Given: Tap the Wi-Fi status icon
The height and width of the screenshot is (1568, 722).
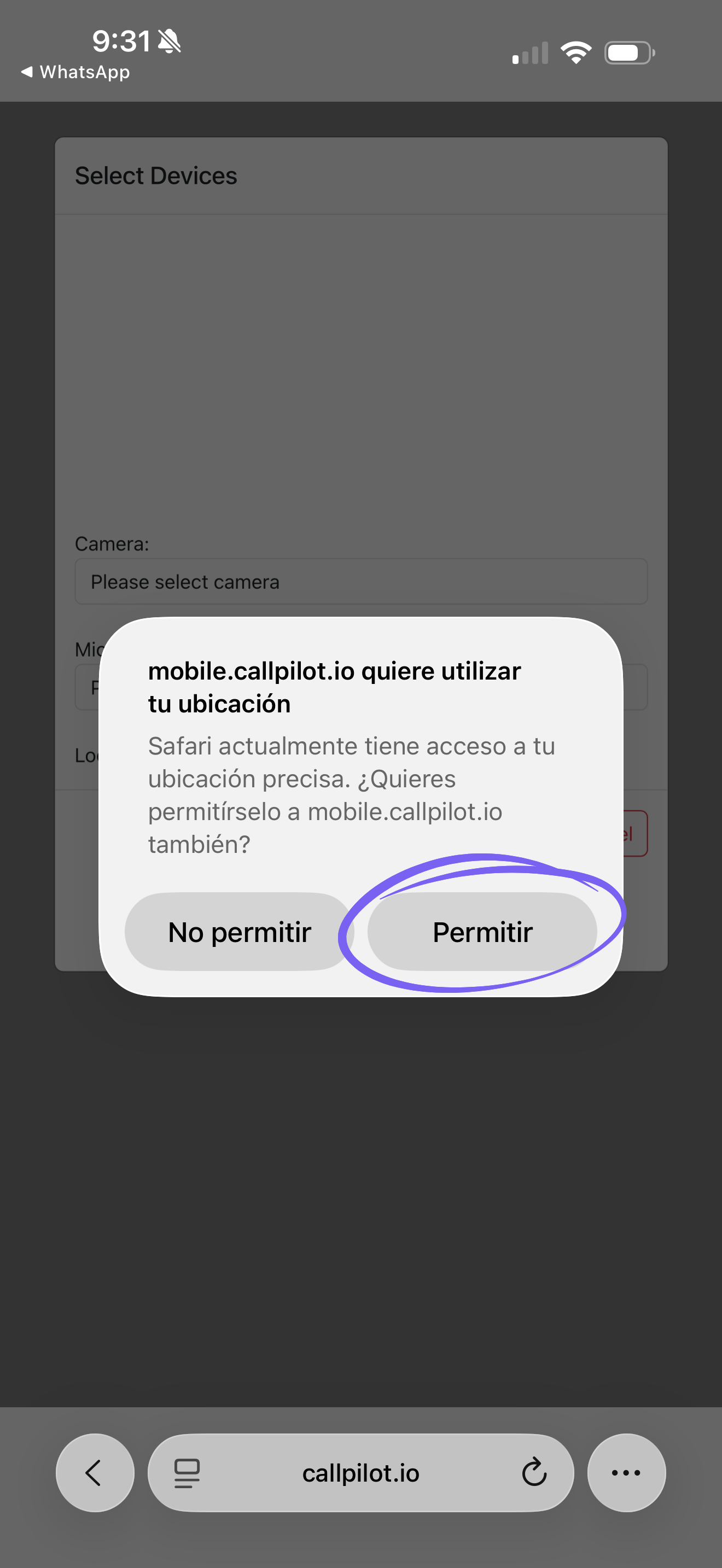Looking at the screenshot, I should coord(575,52).
